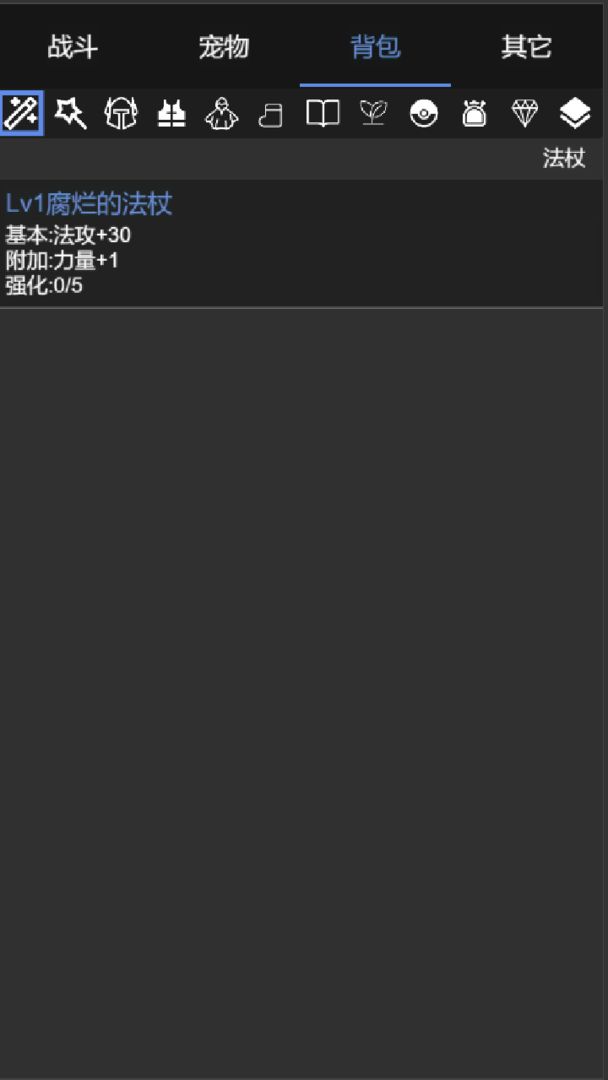This screenshot has height=1080, width=608.
Task: Open item Lv1腐烂的法杖
Action: tap(89, 205)
